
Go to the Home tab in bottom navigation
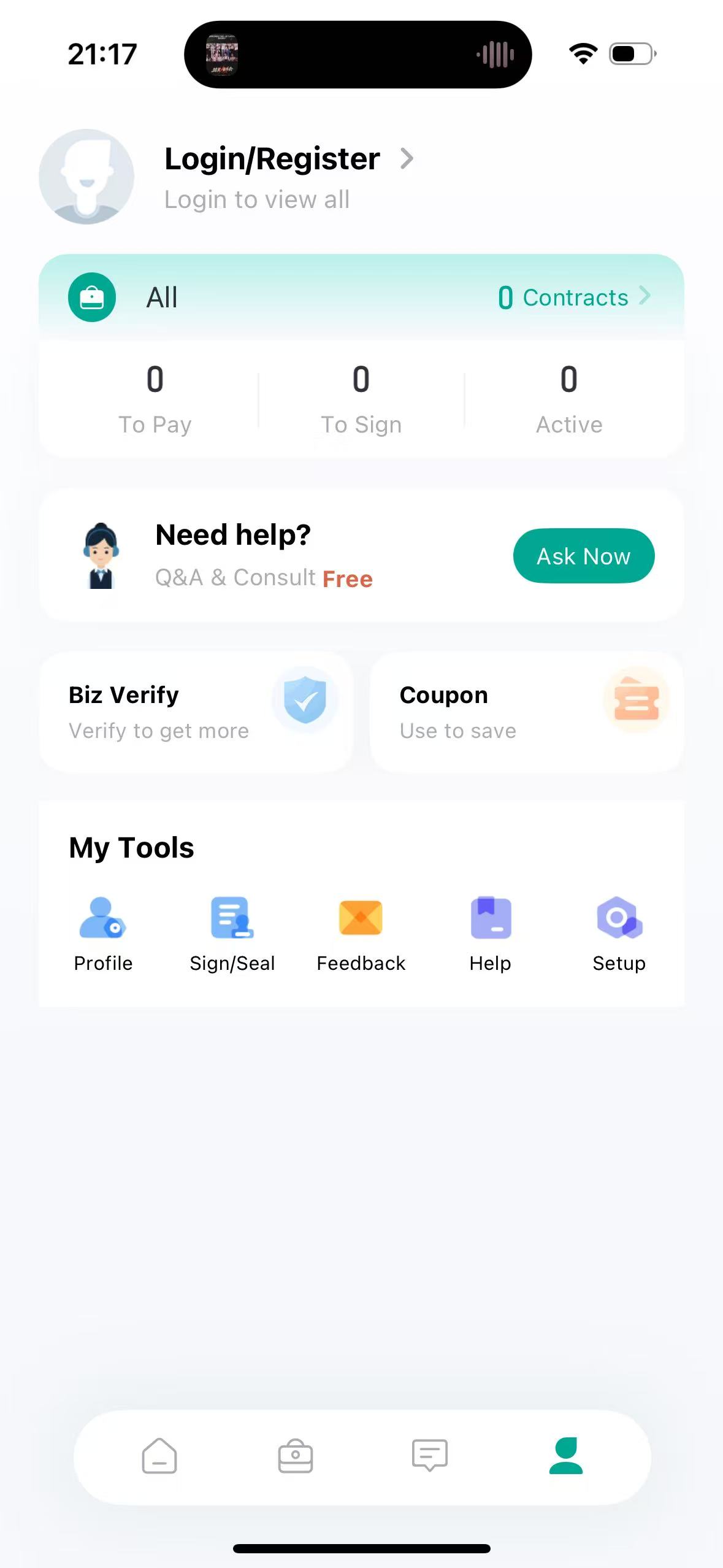click(x=159, y=1455)
